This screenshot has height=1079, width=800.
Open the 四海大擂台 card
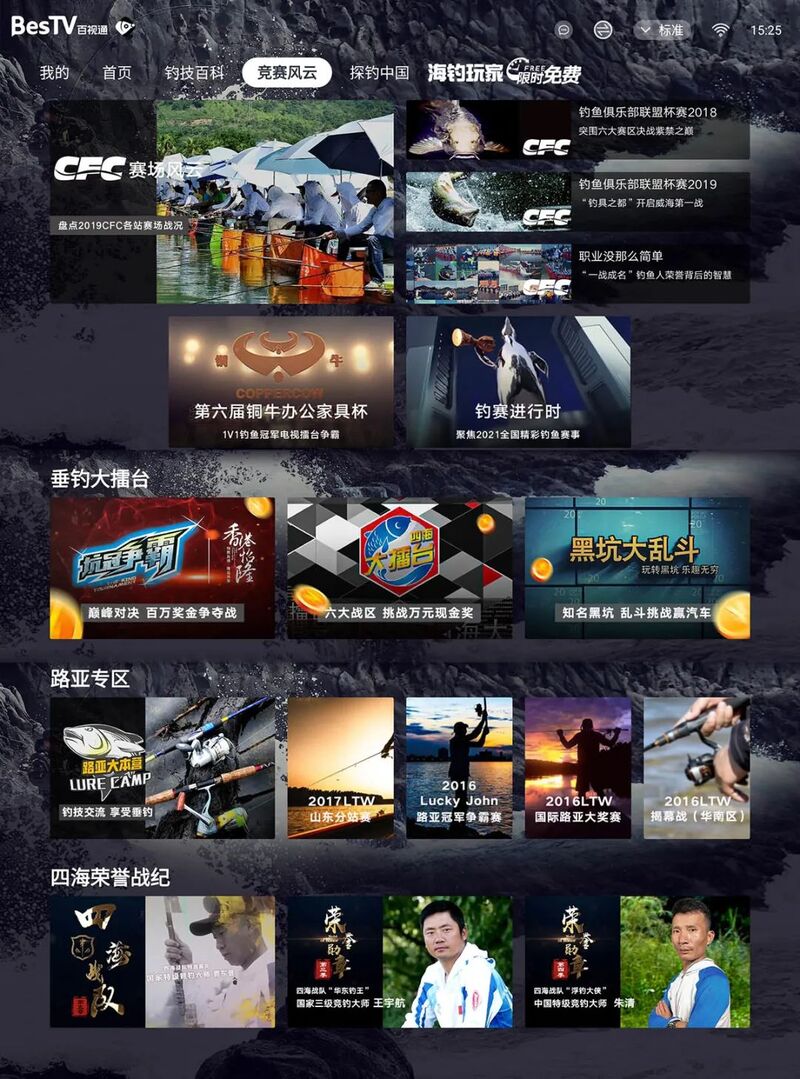pos(399,568)
